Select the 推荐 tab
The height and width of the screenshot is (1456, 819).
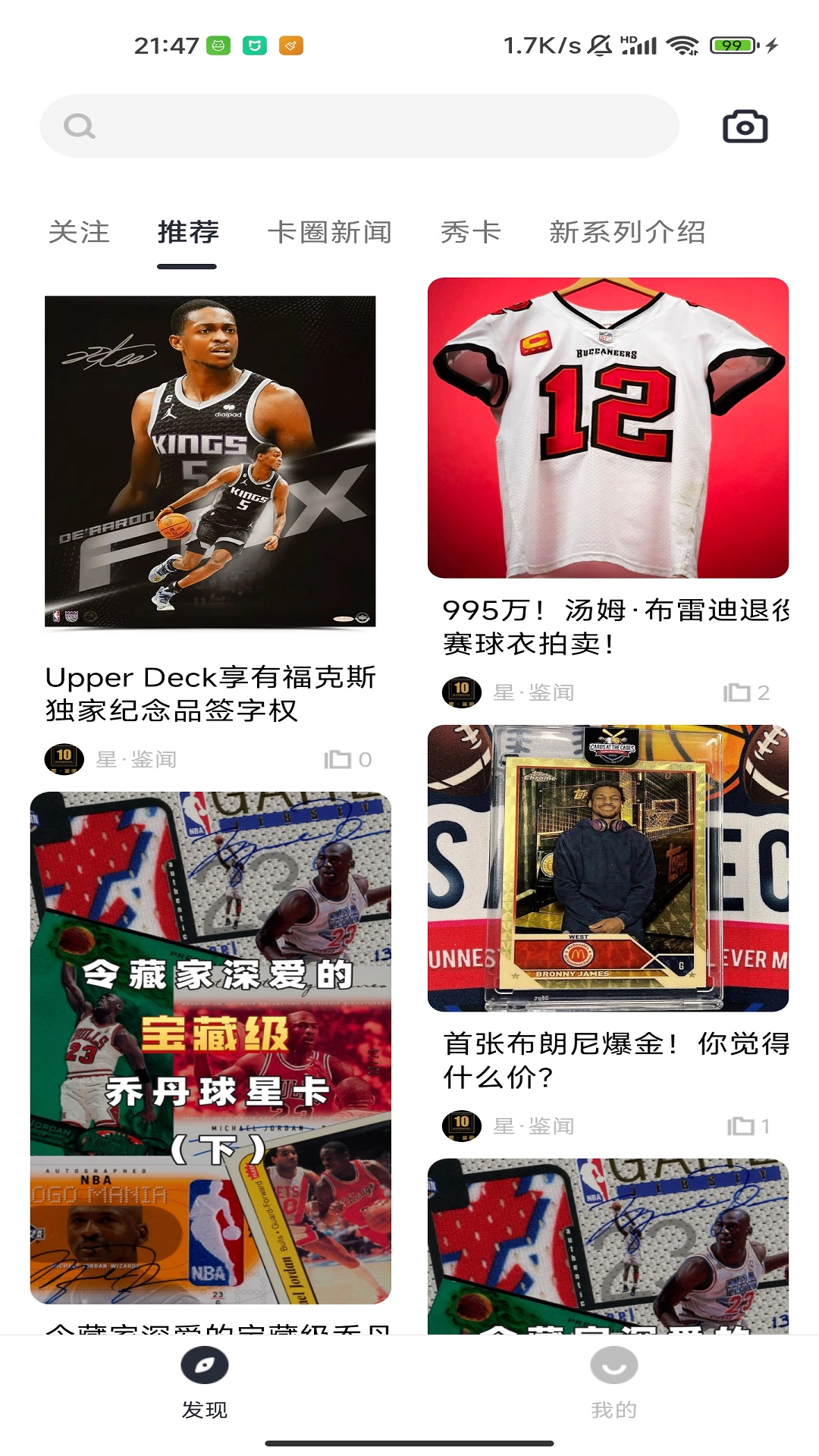click(188, 232)
